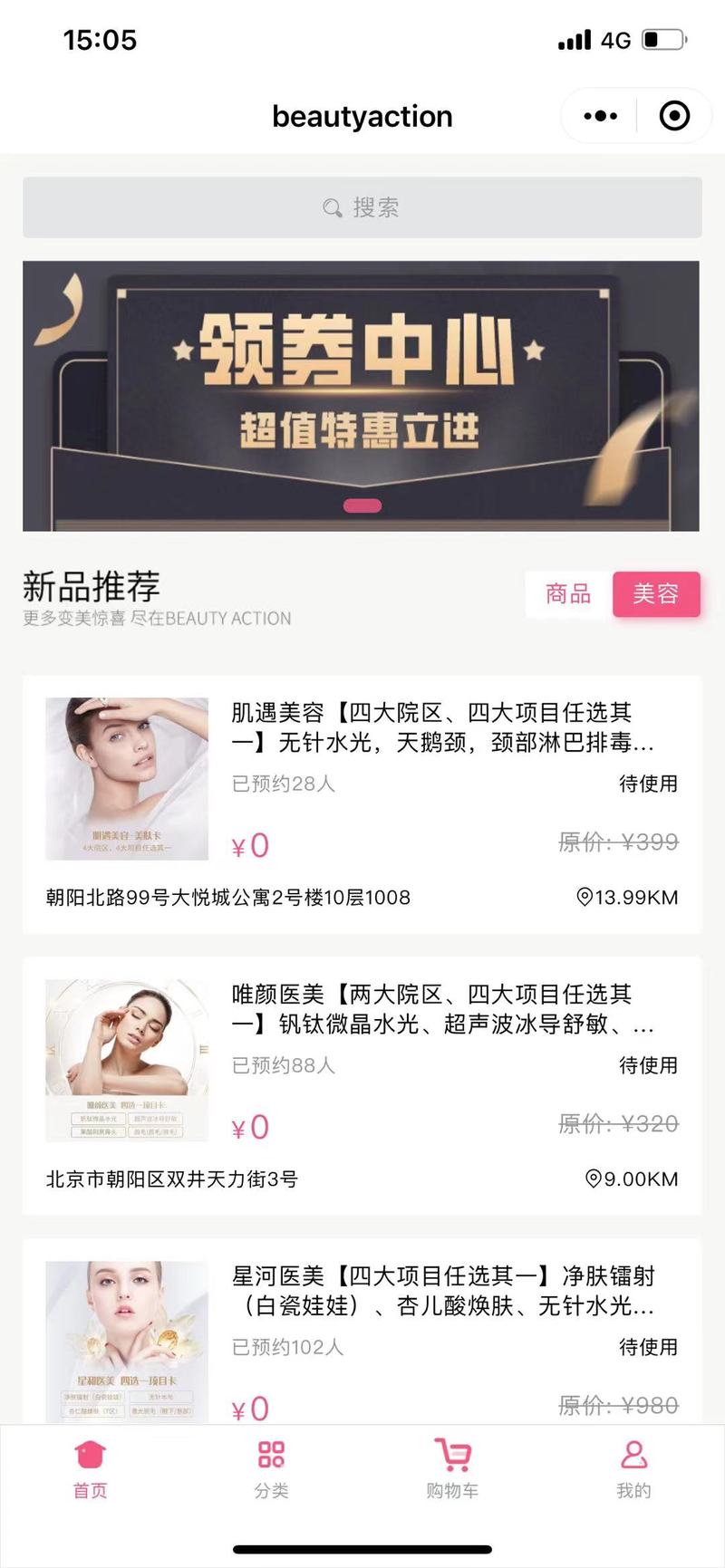Go to the 首页 tab

91,1470
